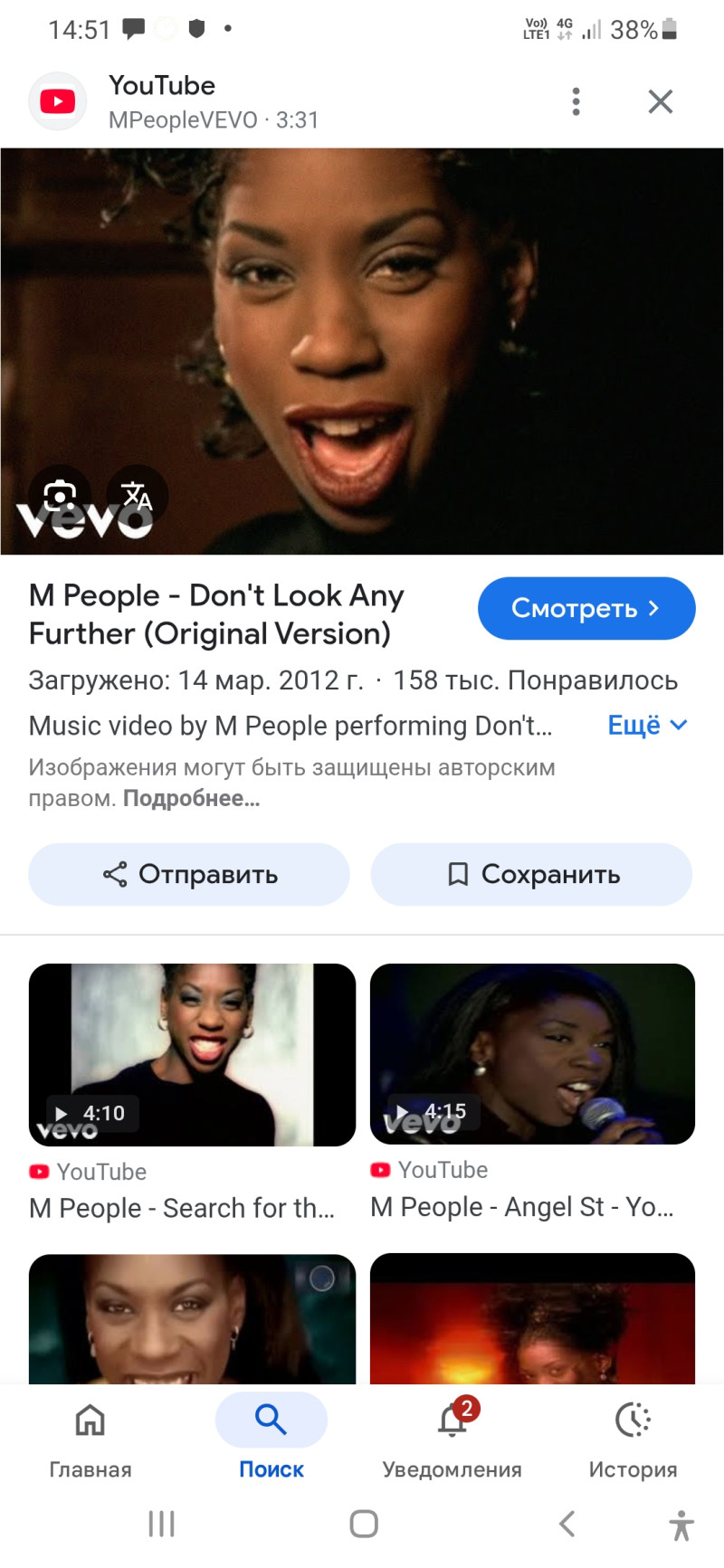
Task: Open the three-dot overflow menu
Action: [576, 101]
